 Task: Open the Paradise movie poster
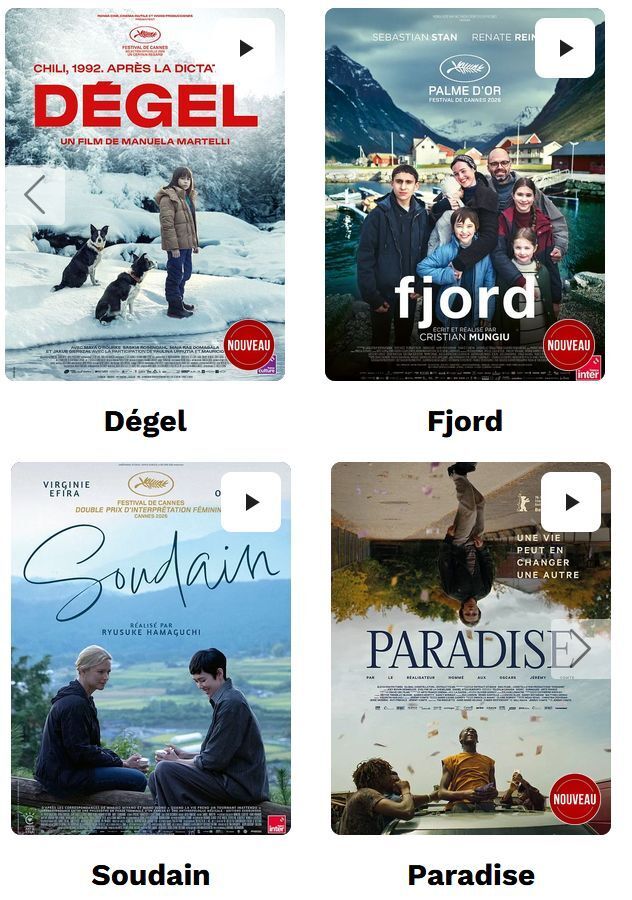471,649
